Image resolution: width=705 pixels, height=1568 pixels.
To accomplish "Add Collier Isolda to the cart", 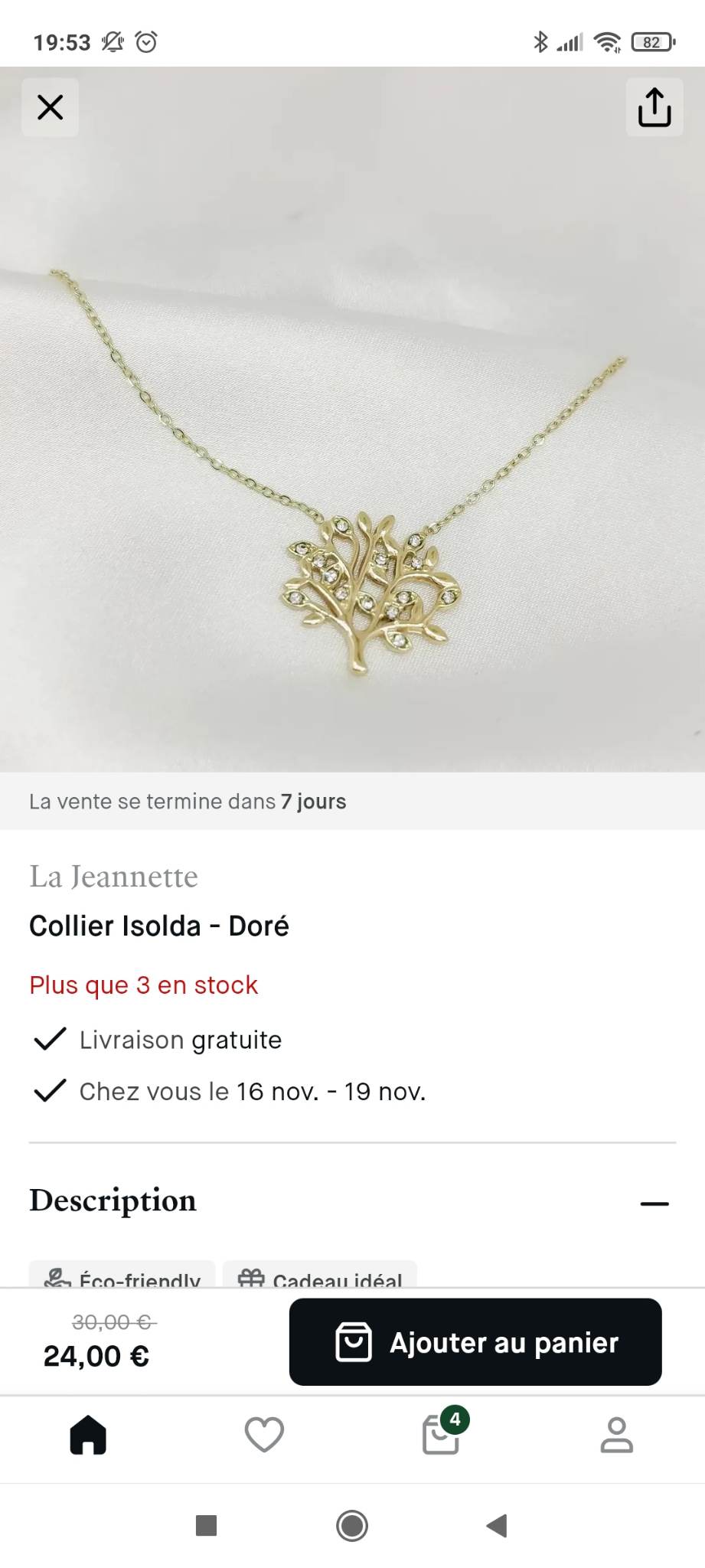I will pos(475,1342).
